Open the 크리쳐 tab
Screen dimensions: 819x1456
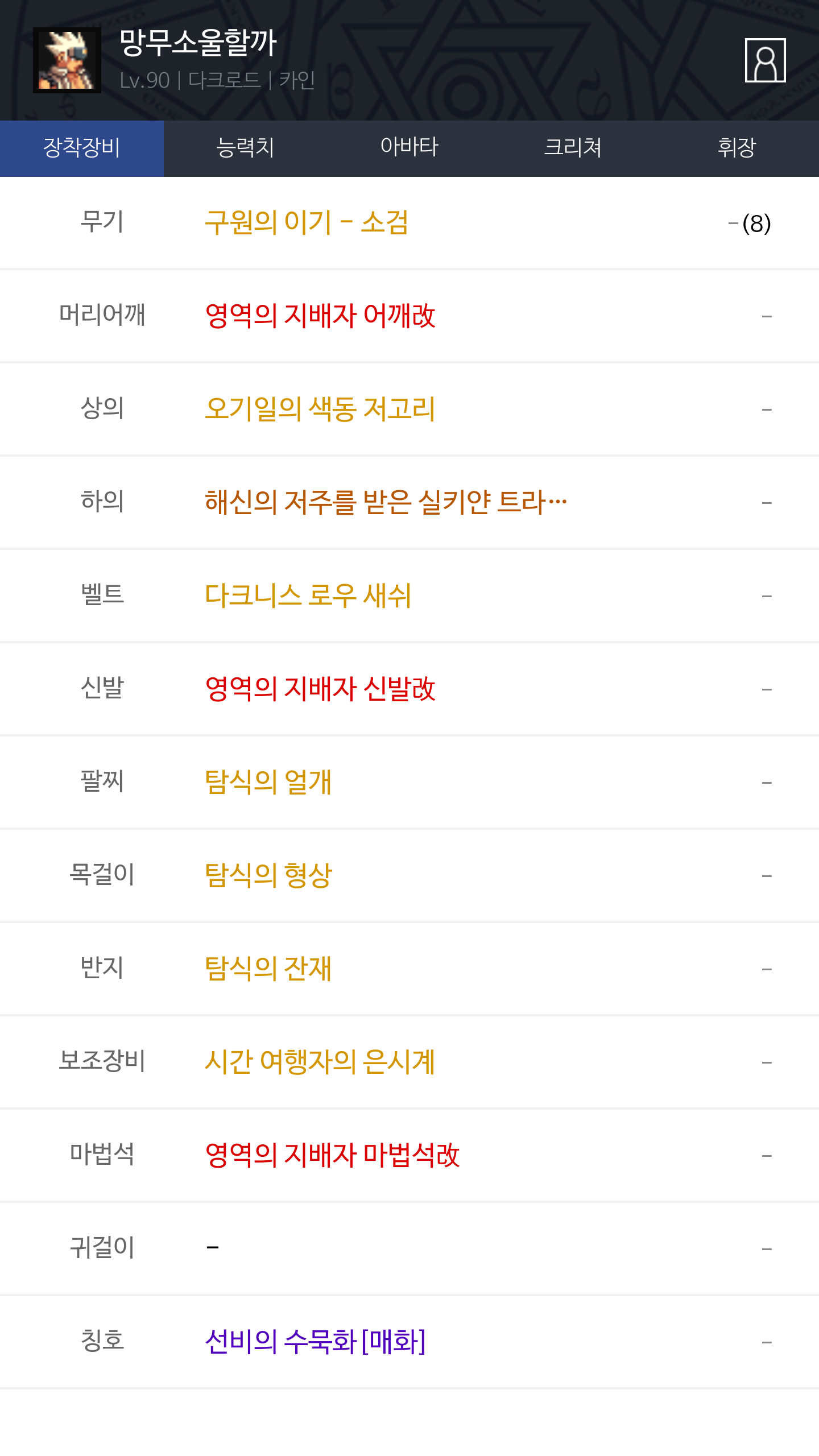[573, 148]
